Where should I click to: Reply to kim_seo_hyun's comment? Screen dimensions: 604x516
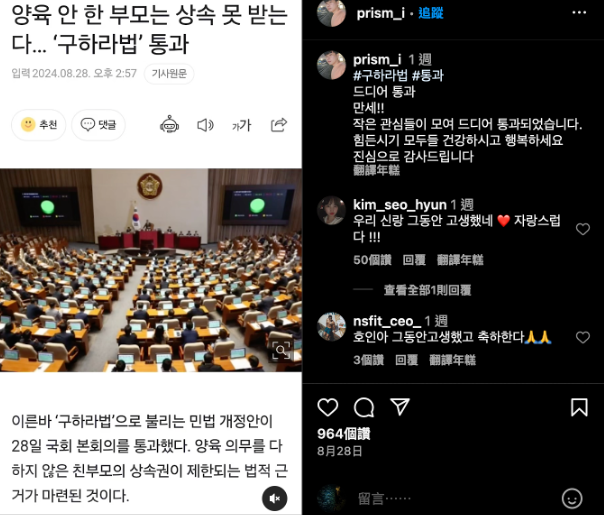coord(414,260)
